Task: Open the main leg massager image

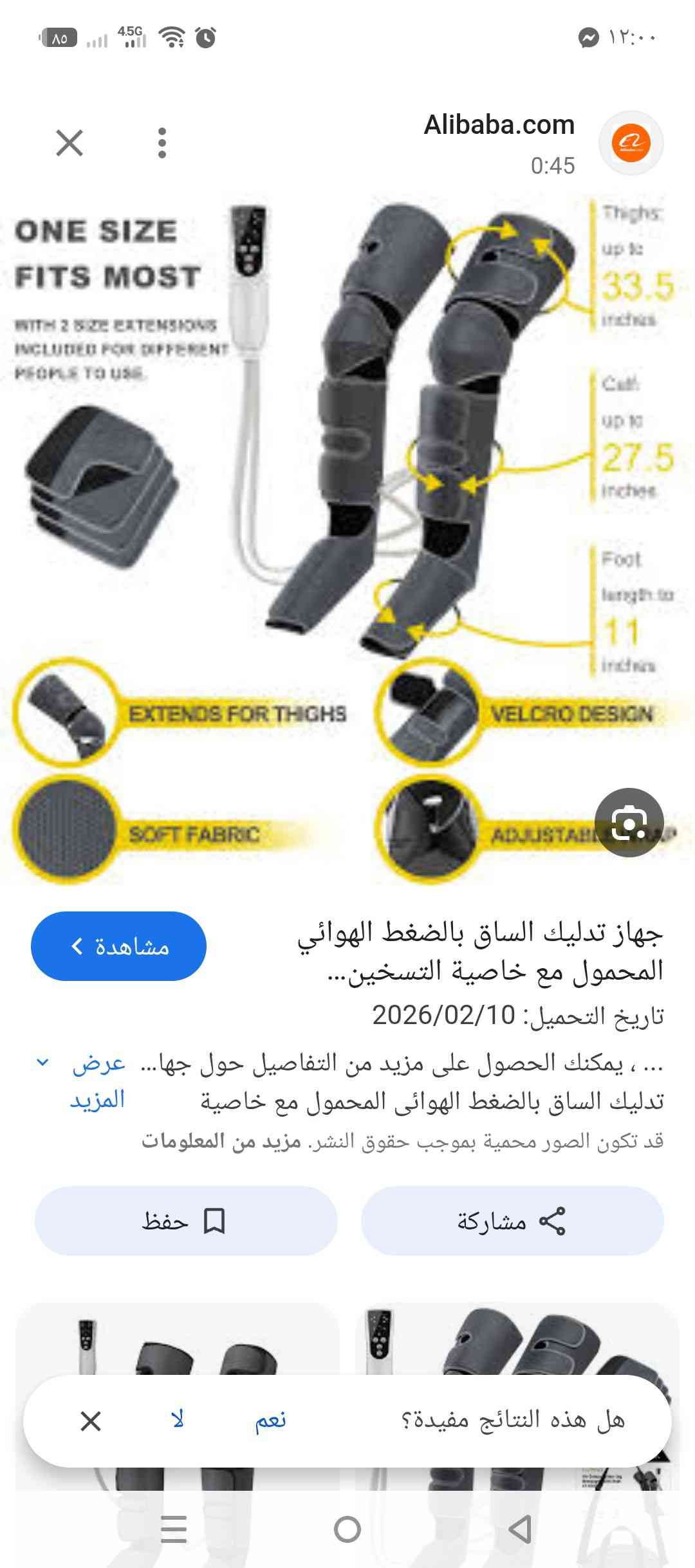Action: coord(347,534)
